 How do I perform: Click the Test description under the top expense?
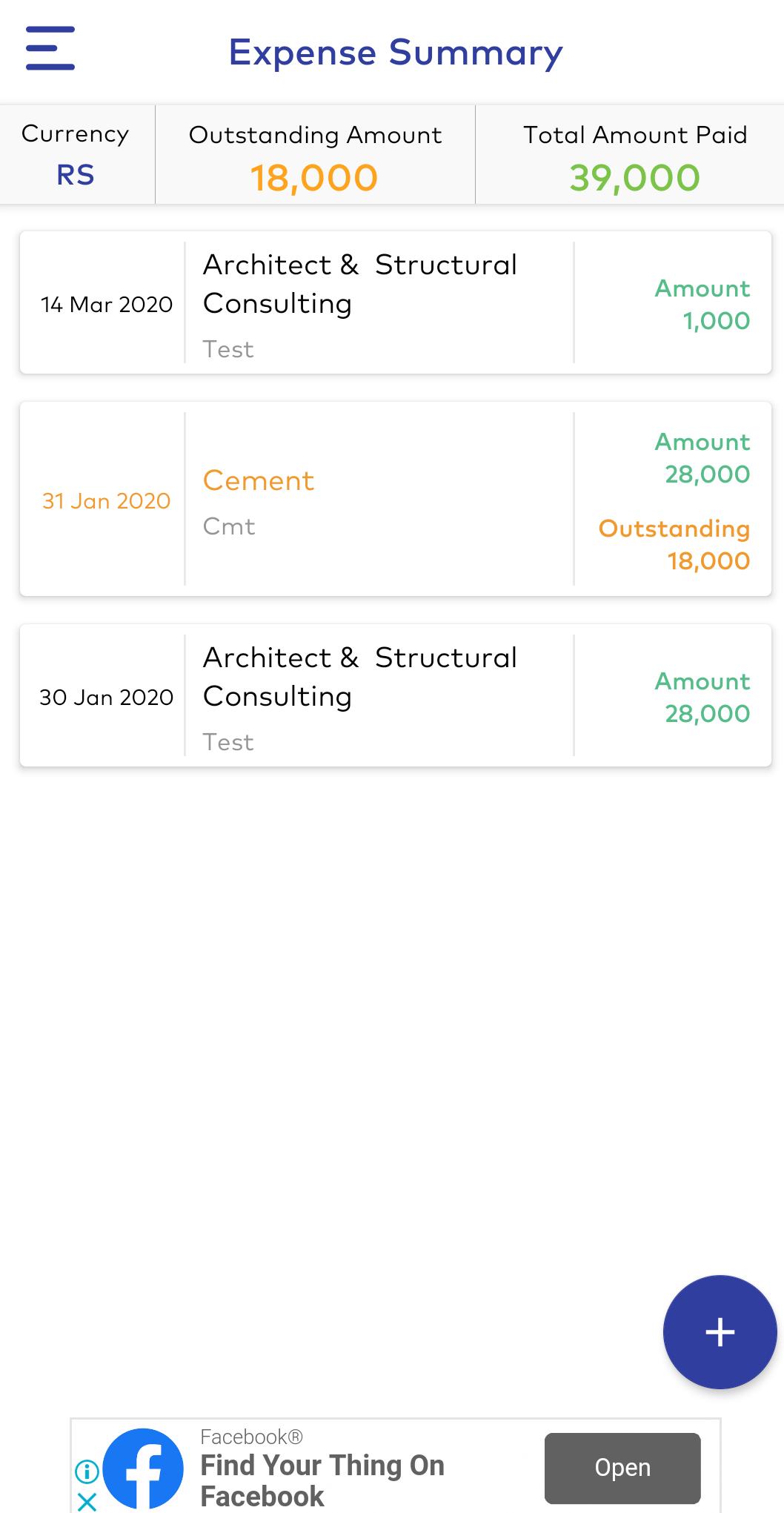[x=228, y=348]
